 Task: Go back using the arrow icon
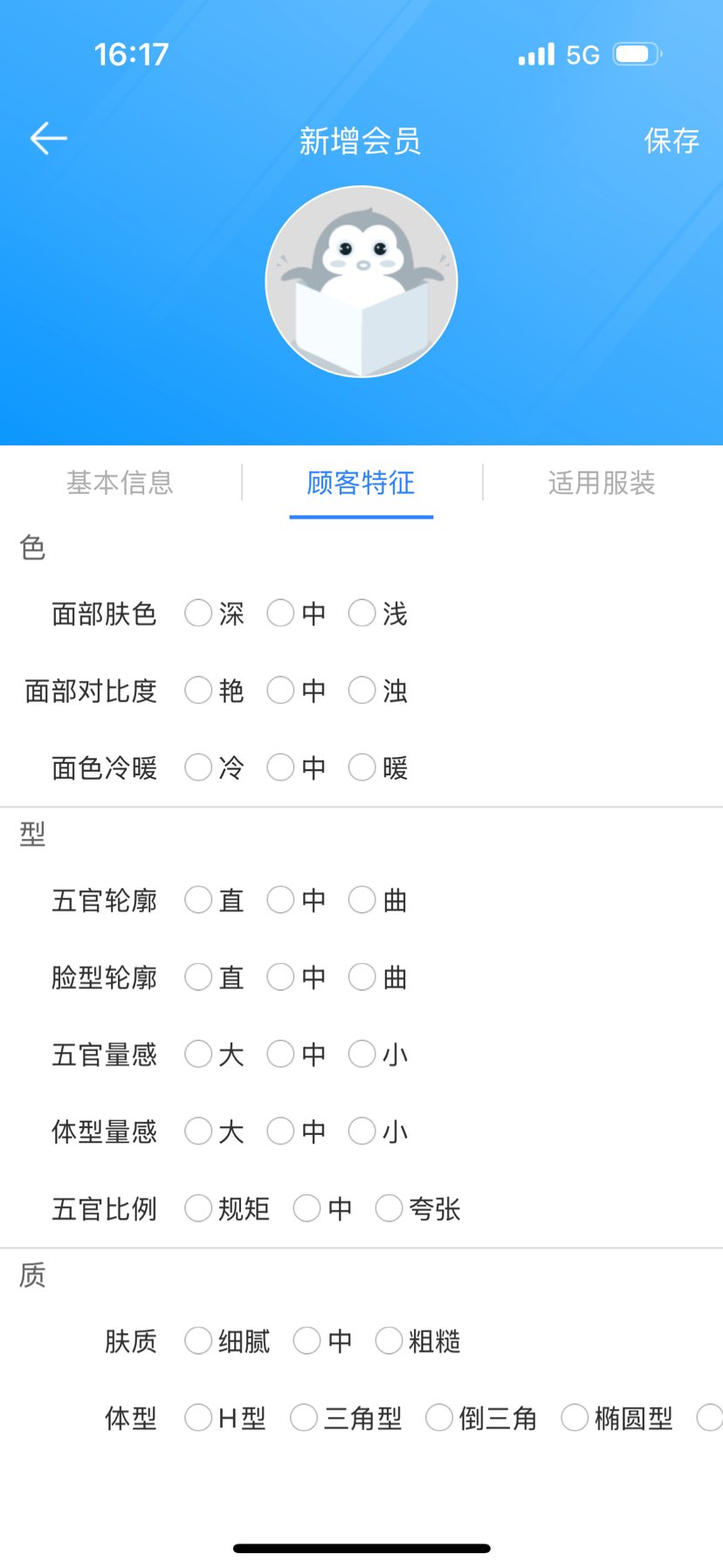[x=49, y=139]
